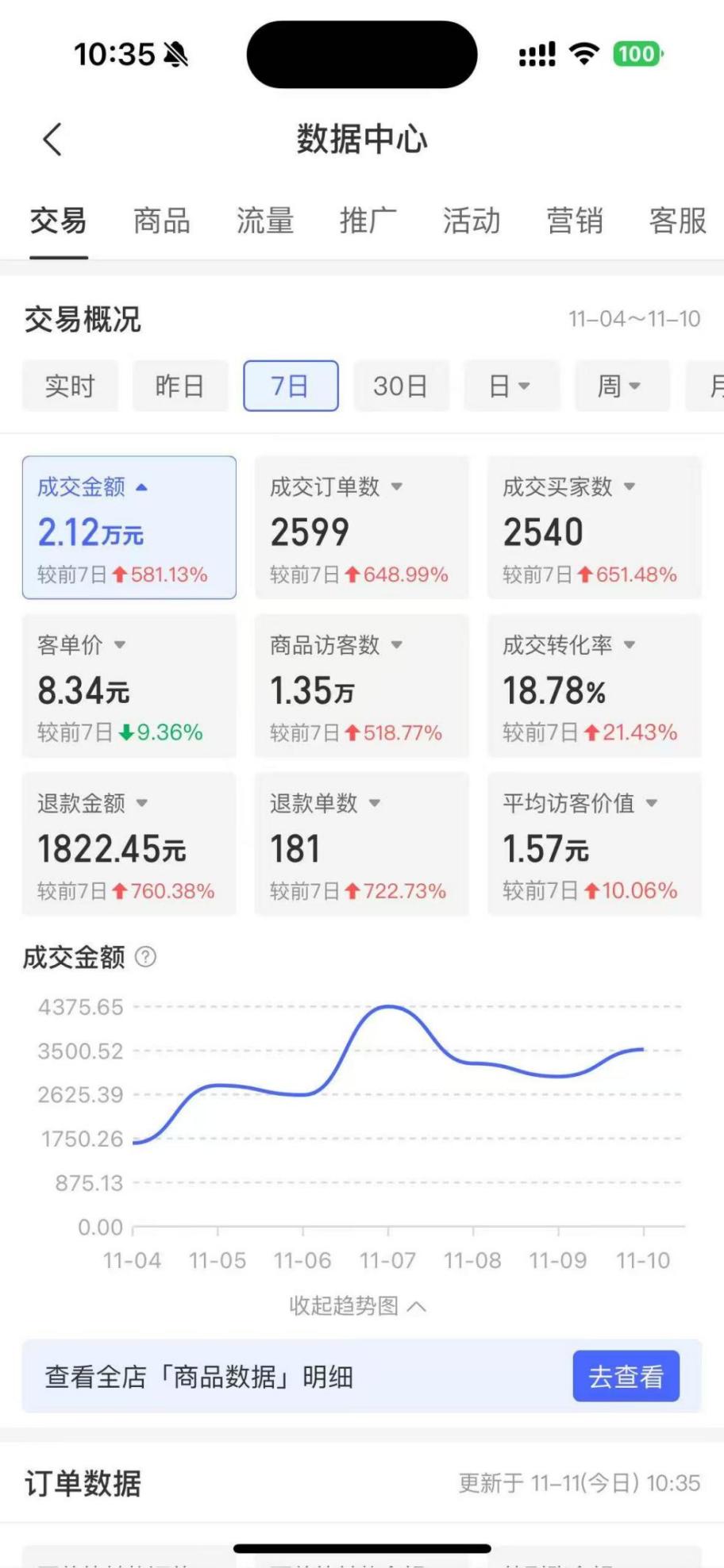Image resolution: width=724 pixels, height=1568 pixels.
Task: Show the 退款金额 metric trend
Action: [129, 844]
